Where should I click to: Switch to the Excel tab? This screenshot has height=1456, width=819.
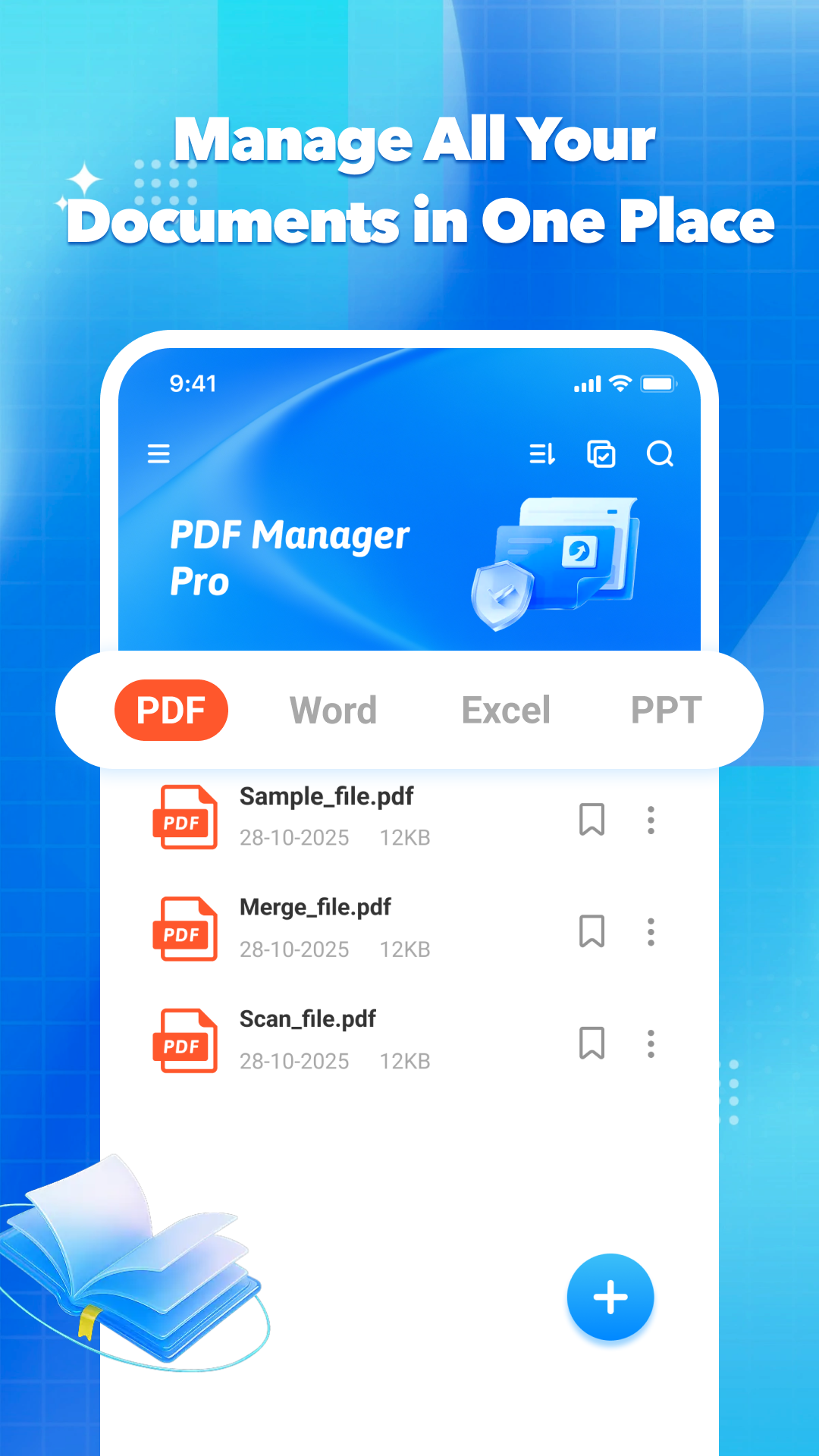pos(505,710)
